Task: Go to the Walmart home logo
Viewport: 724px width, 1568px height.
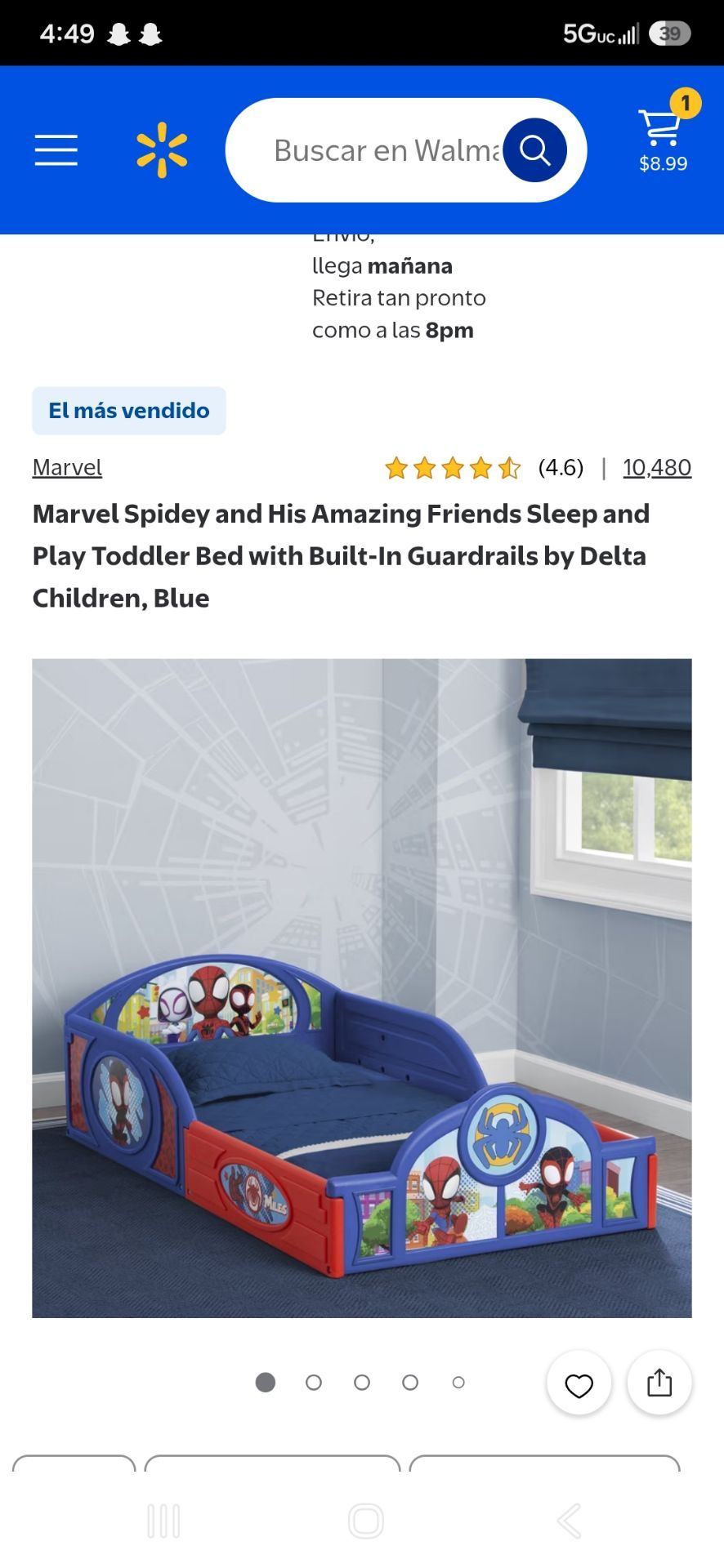Action: click(x=162, y=150)
